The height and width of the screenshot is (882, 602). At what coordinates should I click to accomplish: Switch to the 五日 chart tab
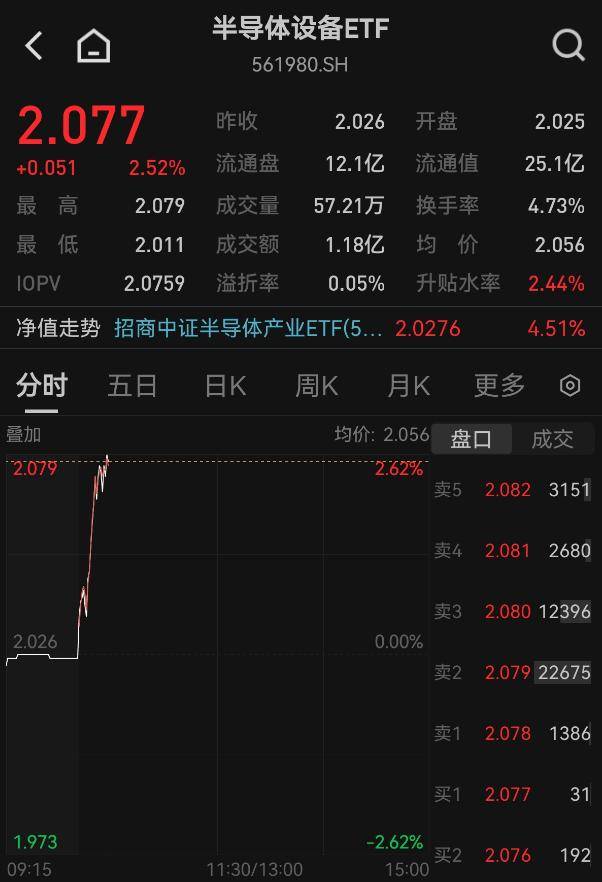point(132,385)
